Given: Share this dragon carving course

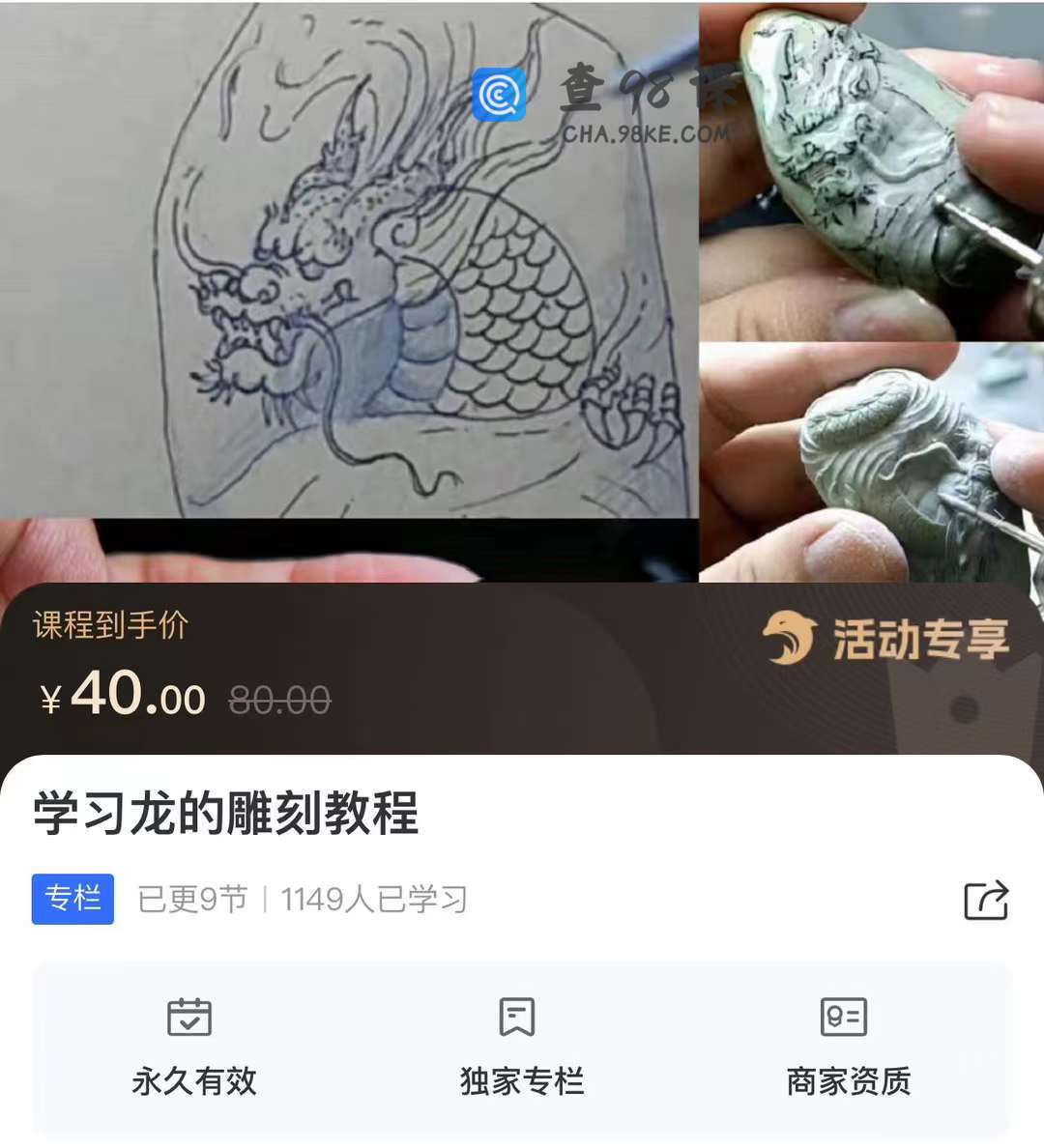Looking at the screenshot, I should click(x=986, y=900).
